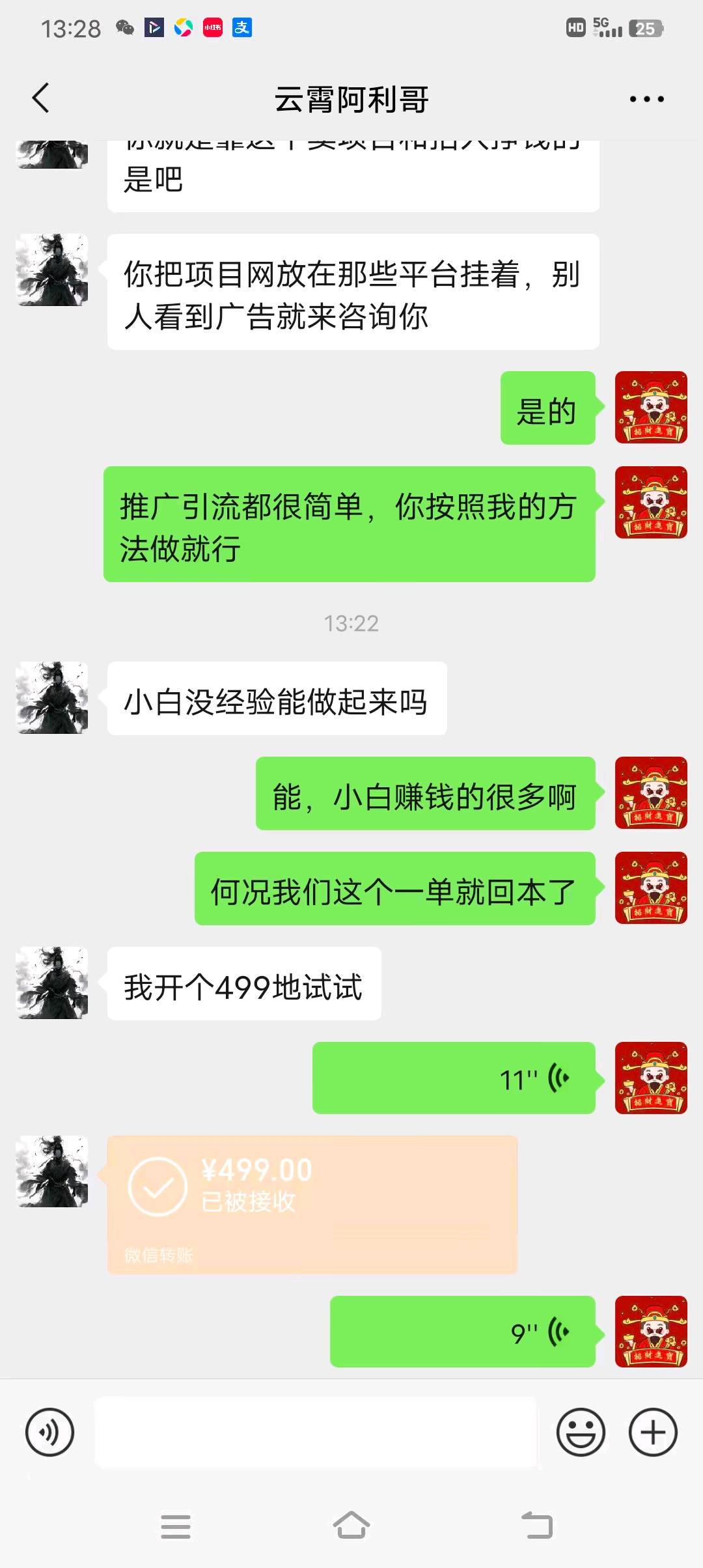Open the plus attachment menu
Viewport: 703px width, 1568px height.
[653, 1432]
